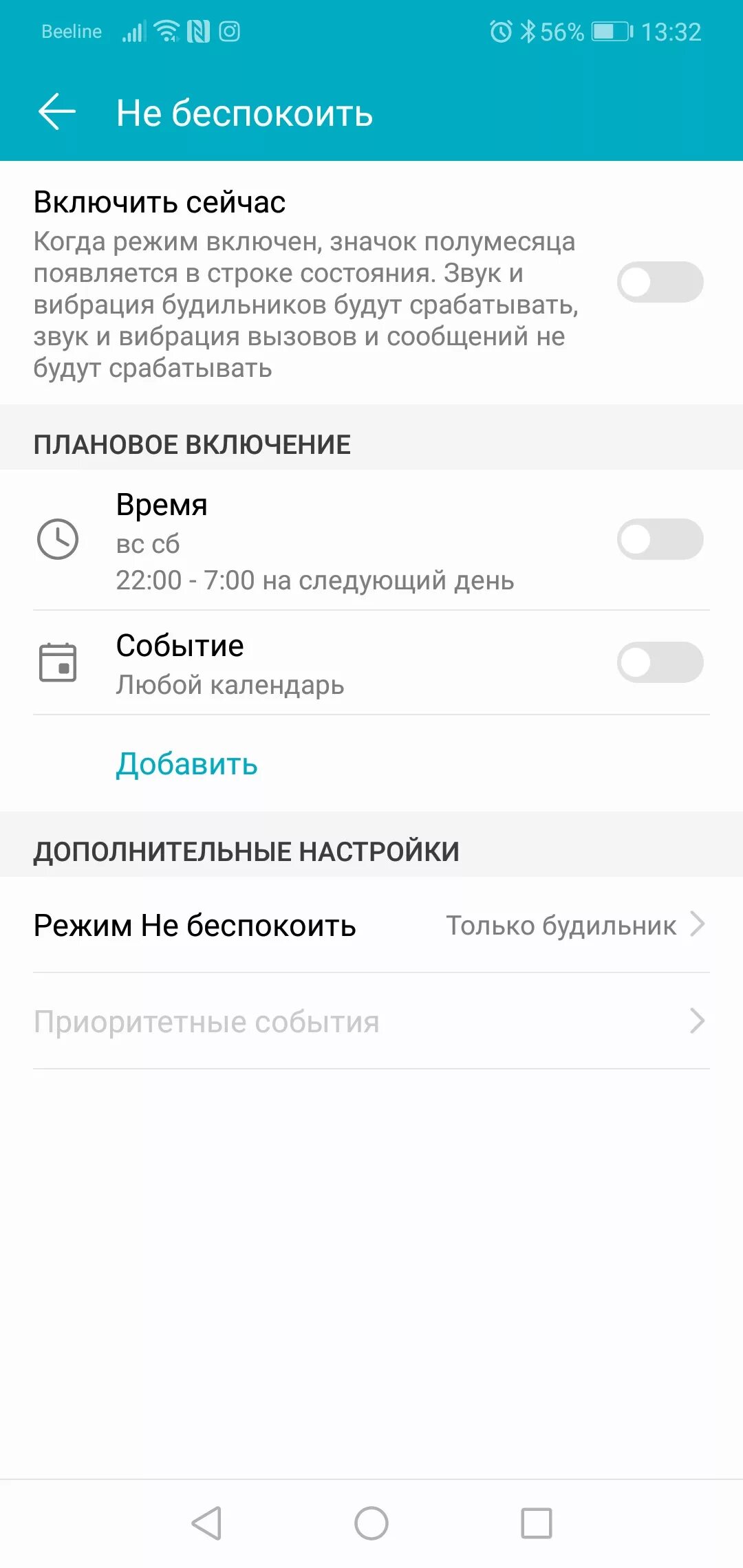
Task: Open the recent apps button
Action: [537, 1523]
